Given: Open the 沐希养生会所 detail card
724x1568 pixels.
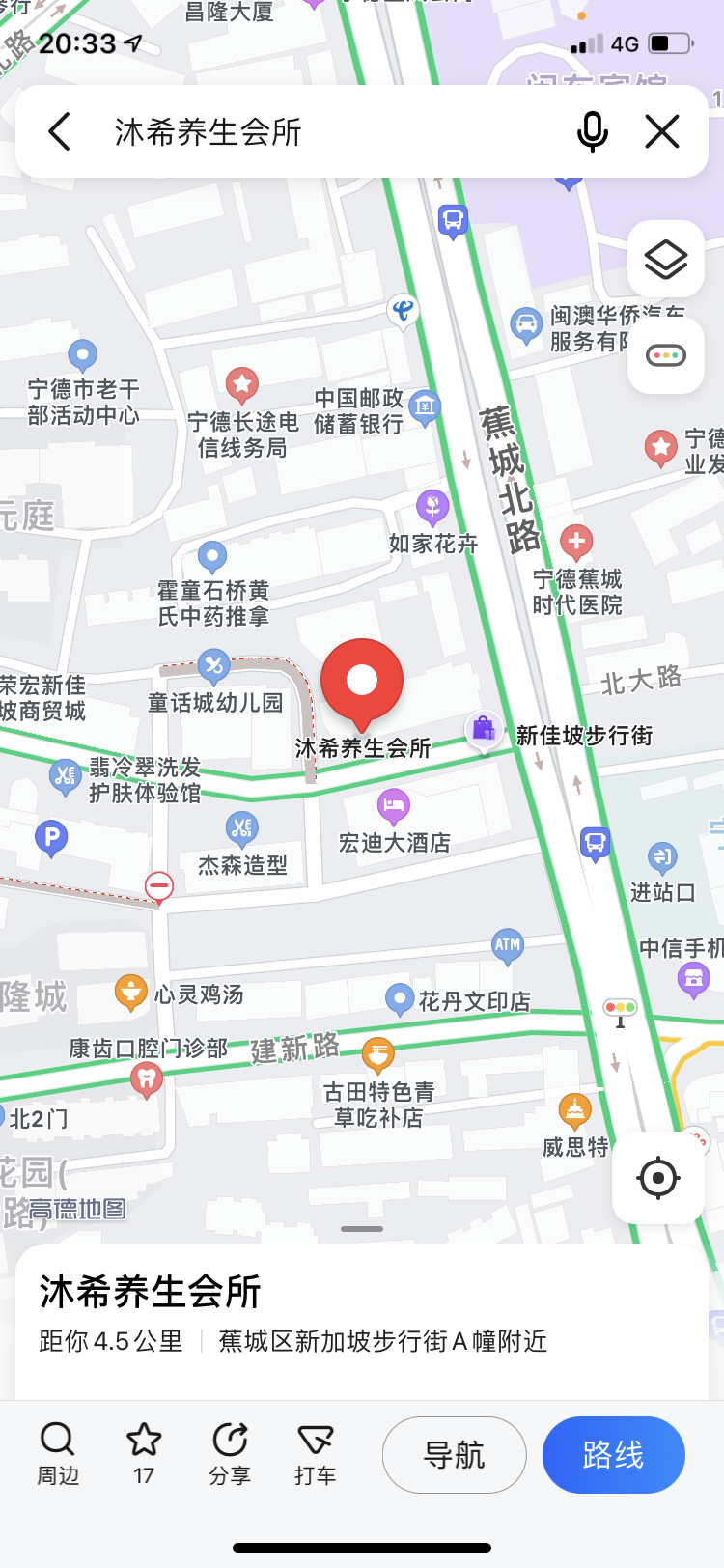Looking at the screenshot, I should pyautogui.click(x=290, y=1313).
